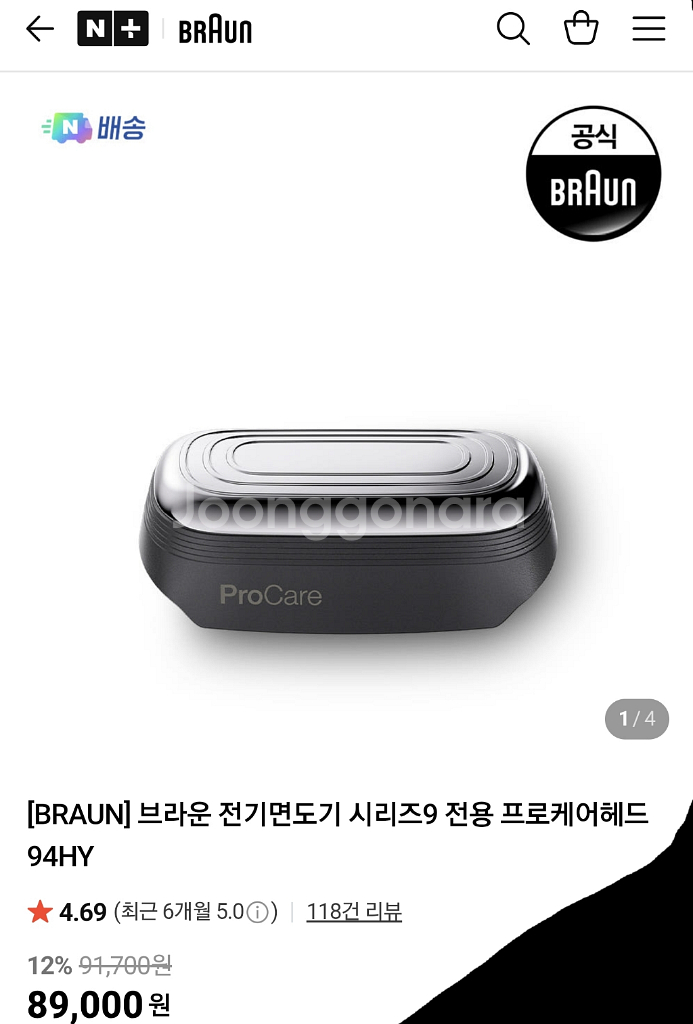The width and height of the screenshot is (693, 1024).
Task: Show info about the recent 6-month rating
Action: 258,913
